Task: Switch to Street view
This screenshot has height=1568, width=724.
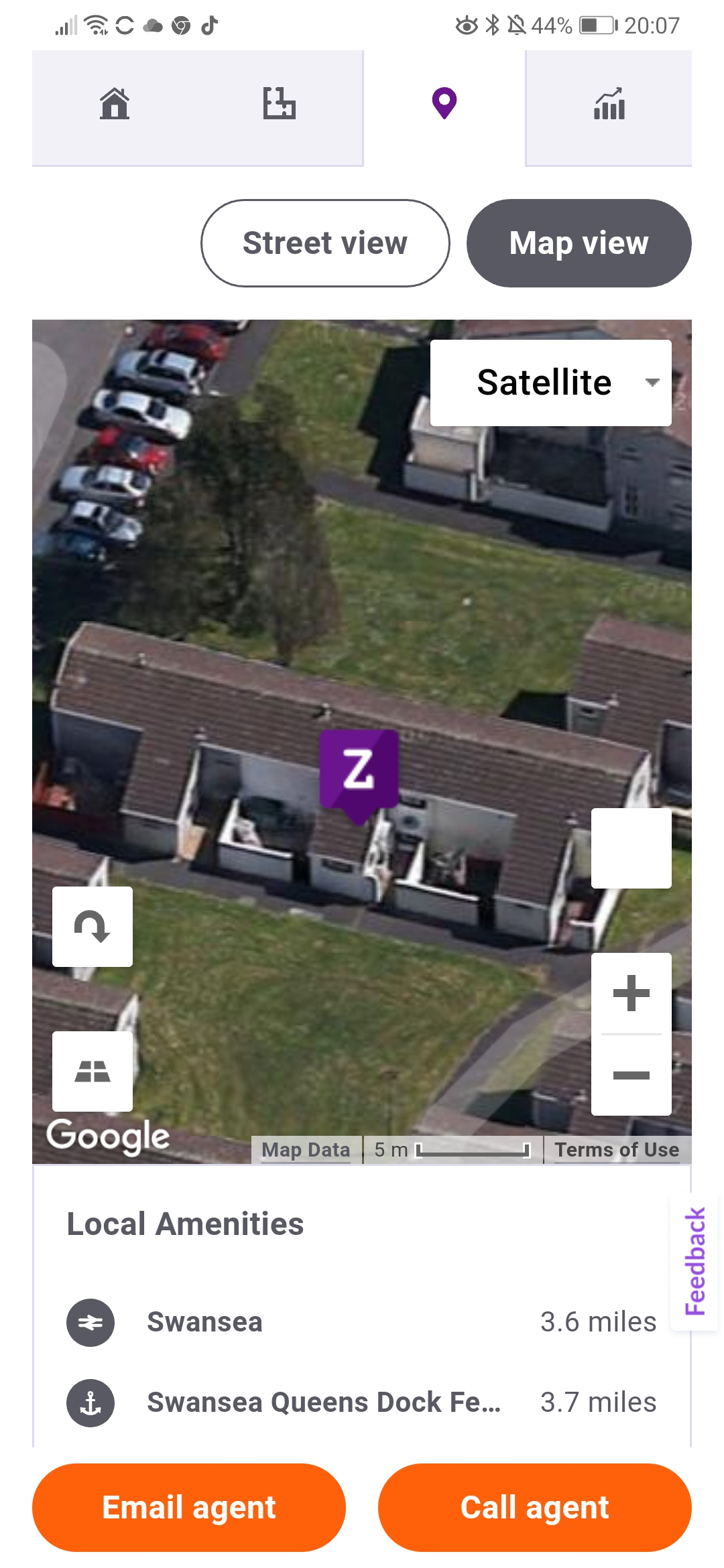Action: [325, 243]
